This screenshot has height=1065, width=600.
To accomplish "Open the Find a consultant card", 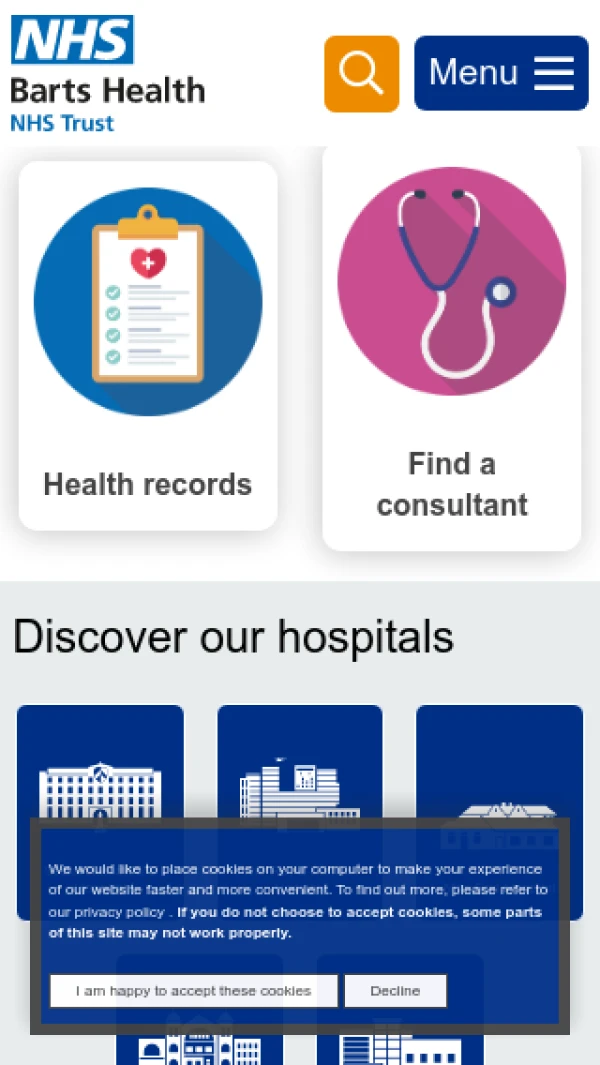I will 452,346.
